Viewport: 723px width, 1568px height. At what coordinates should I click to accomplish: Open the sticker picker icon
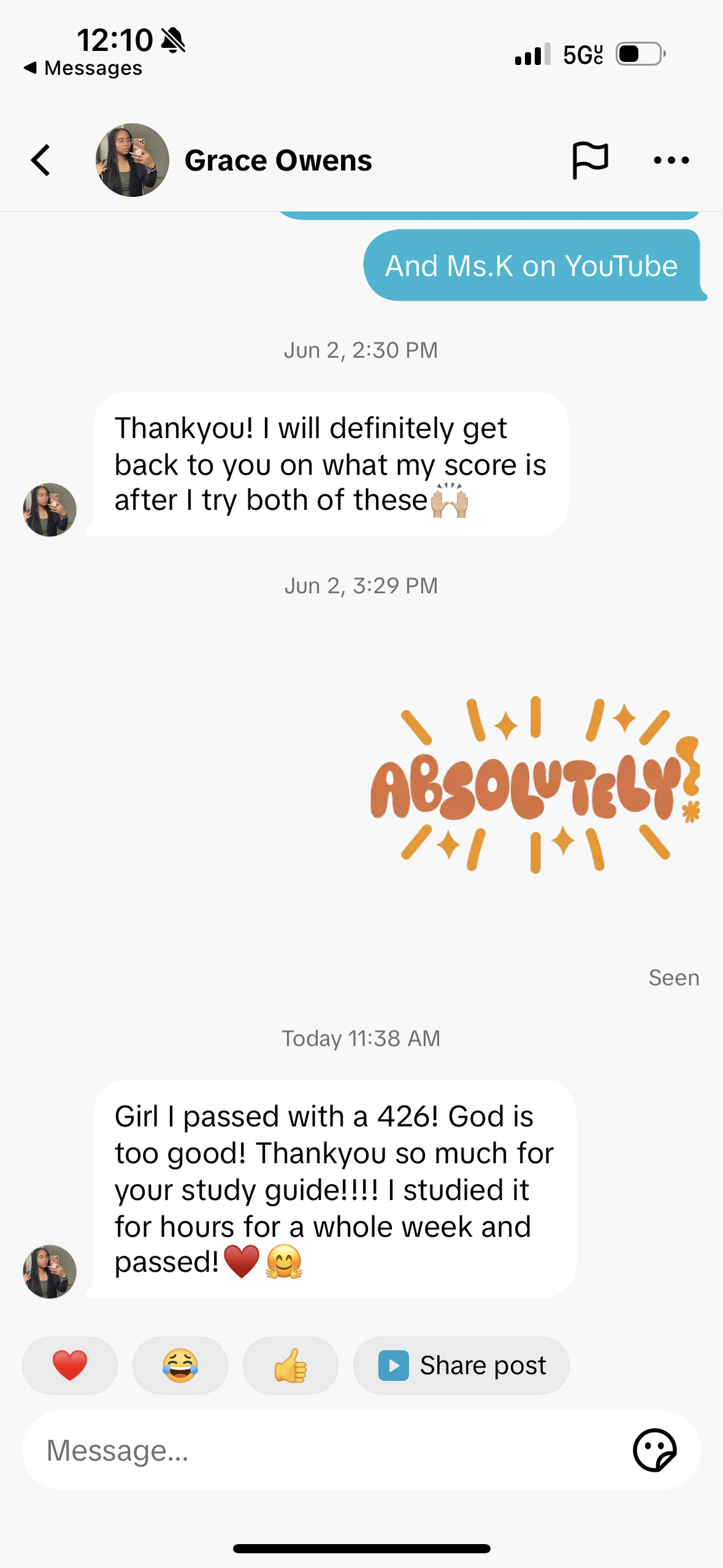[654, 1451]
